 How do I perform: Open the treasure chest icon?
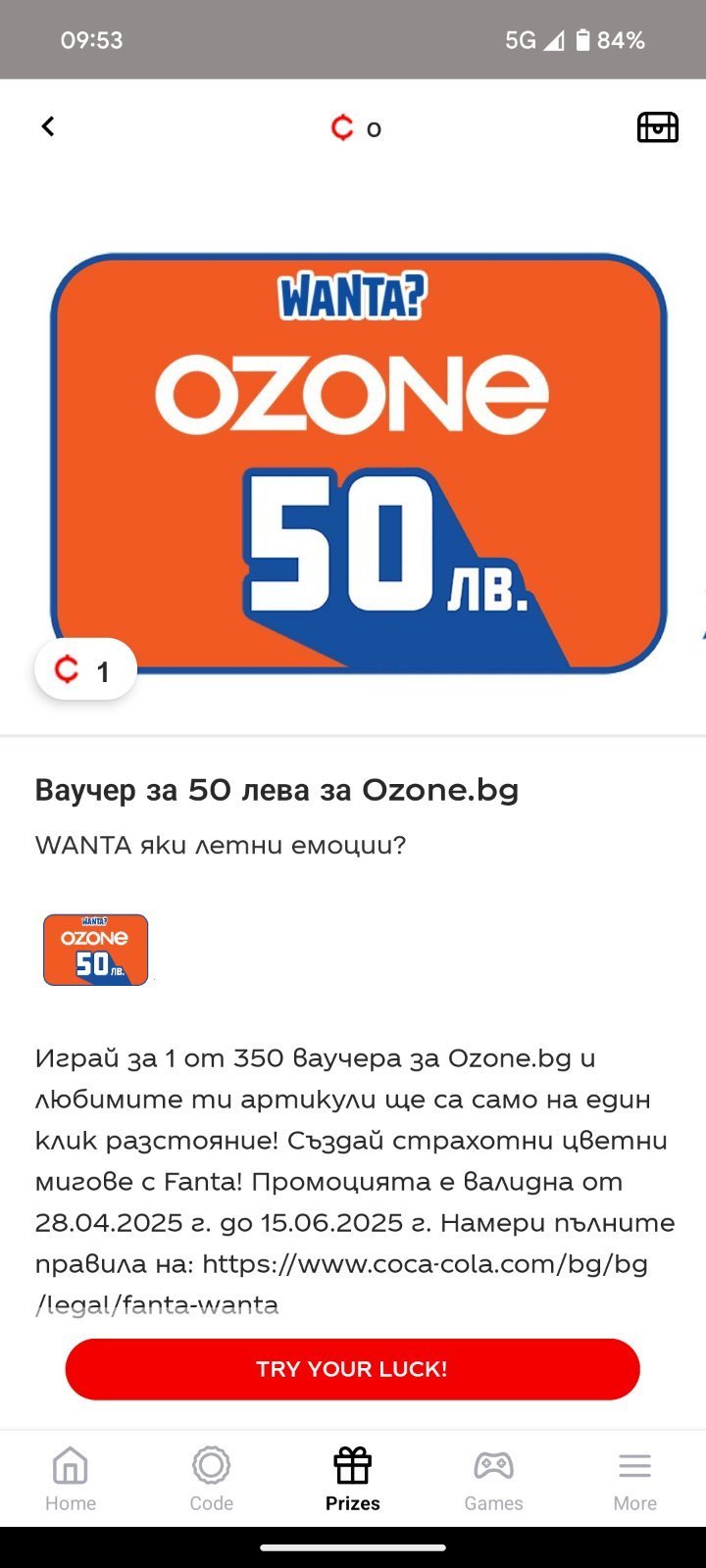tap(657, 127)
